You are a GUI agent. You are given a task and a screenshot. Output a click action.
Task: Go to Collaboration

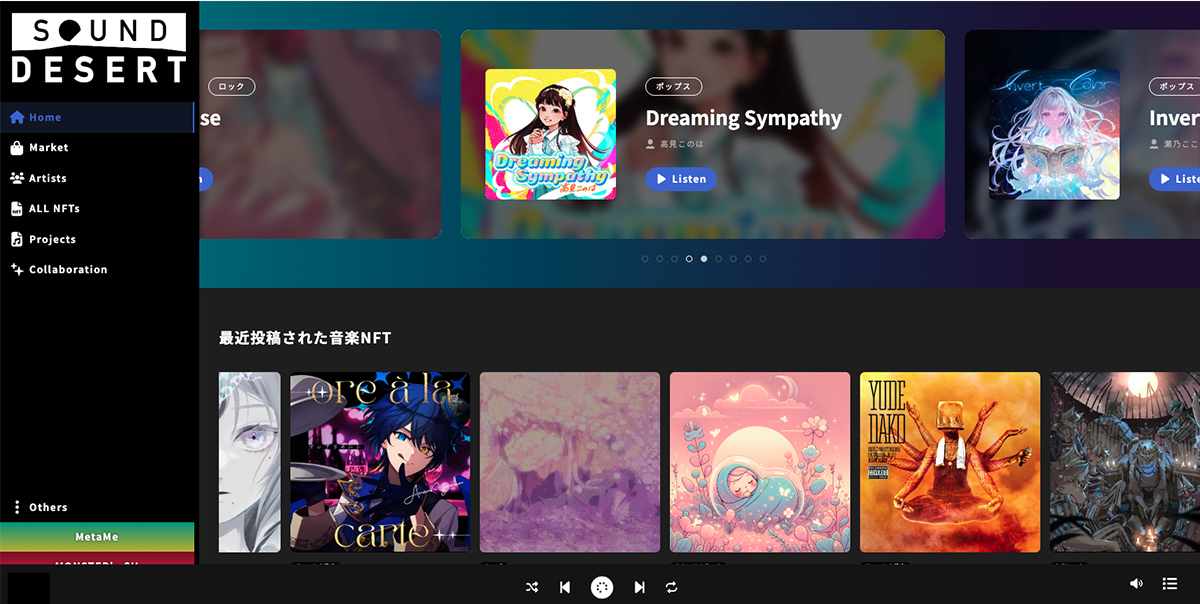pos(67,270)
